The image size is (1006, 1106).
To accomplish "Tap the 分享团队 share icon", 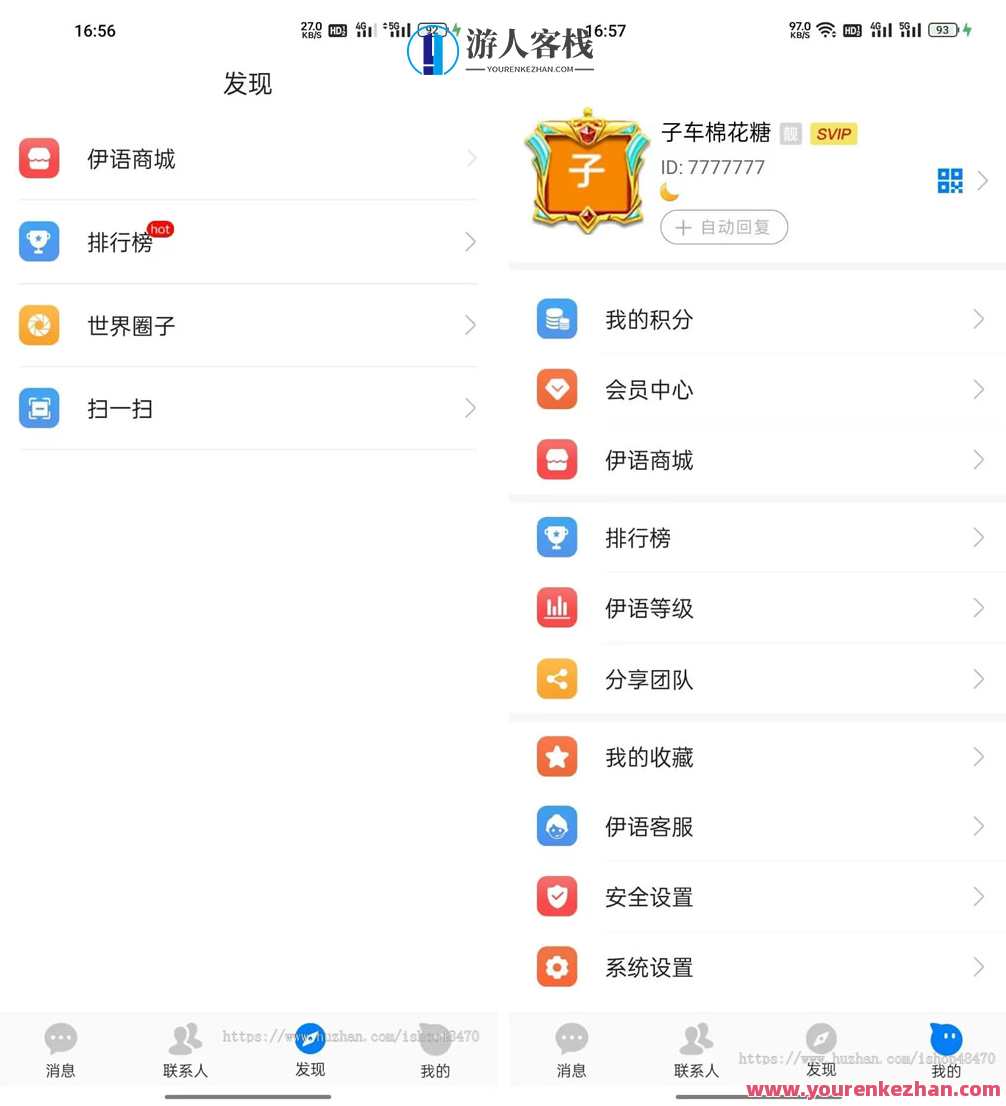I will (557, 678).
